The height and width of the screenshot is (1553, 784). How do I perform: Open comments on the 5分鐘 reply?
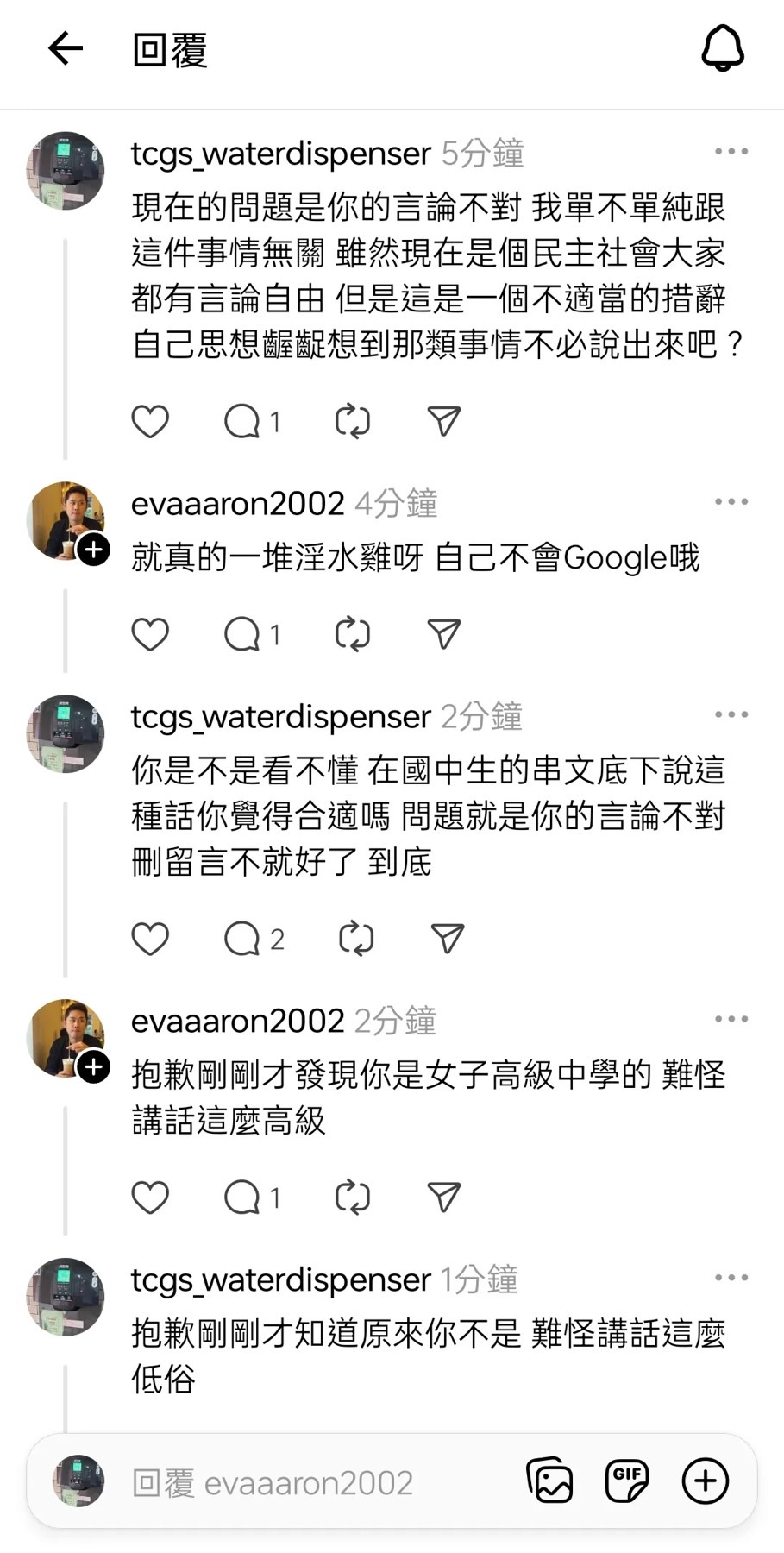click(x=242, y=421)
